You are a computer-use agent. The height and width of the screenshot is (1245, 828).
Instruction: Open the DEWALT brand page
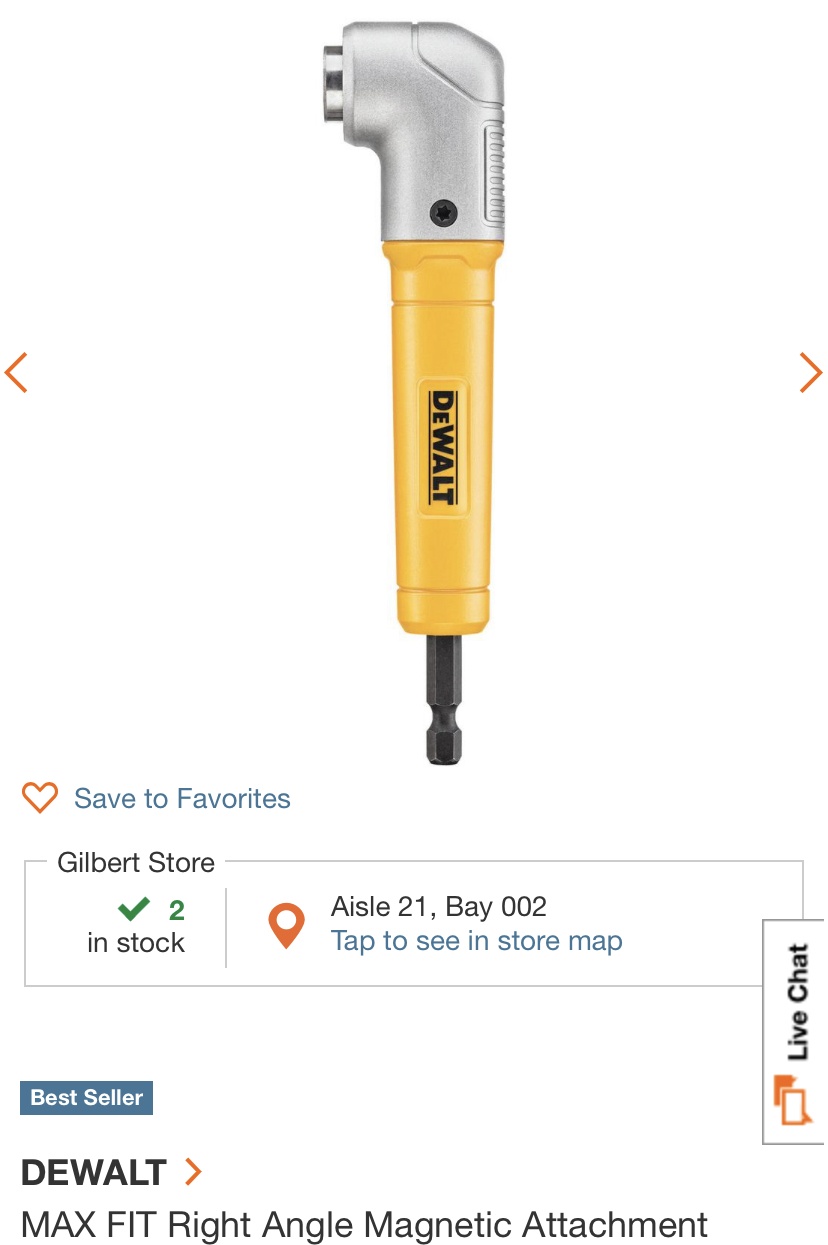point(111,1172)
